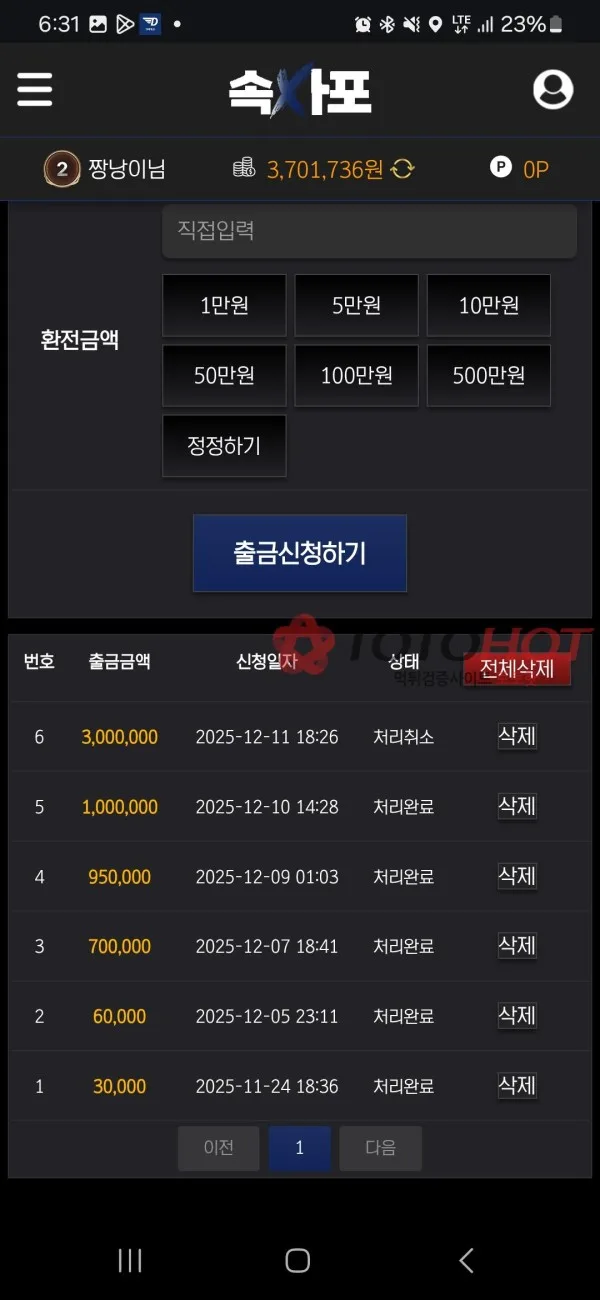The height and width of the screenshot is (1300, 600).
Task: Choose the 10만원 amount
Action: [x=489, y=306]
